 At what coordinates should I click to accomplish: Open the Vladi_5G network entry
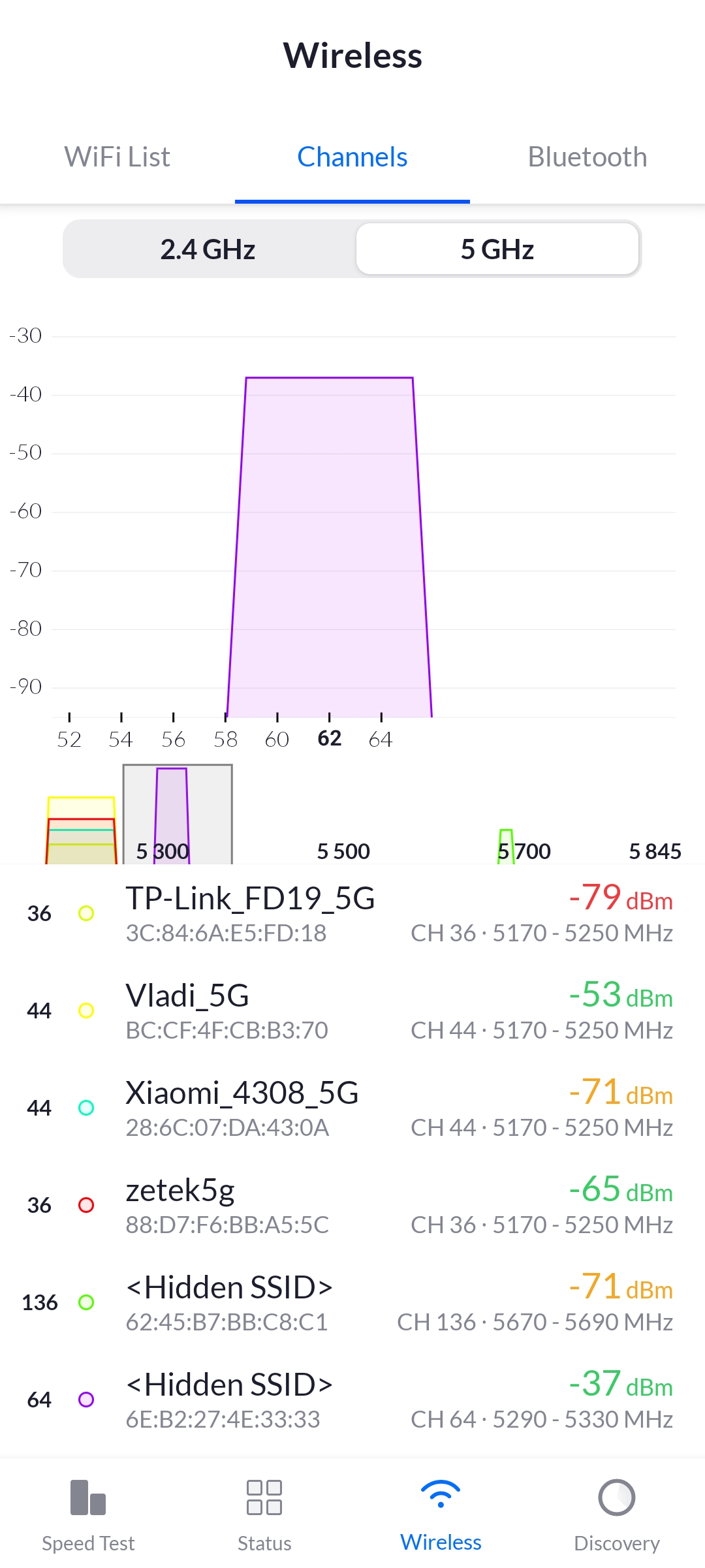click(352, 1011)
